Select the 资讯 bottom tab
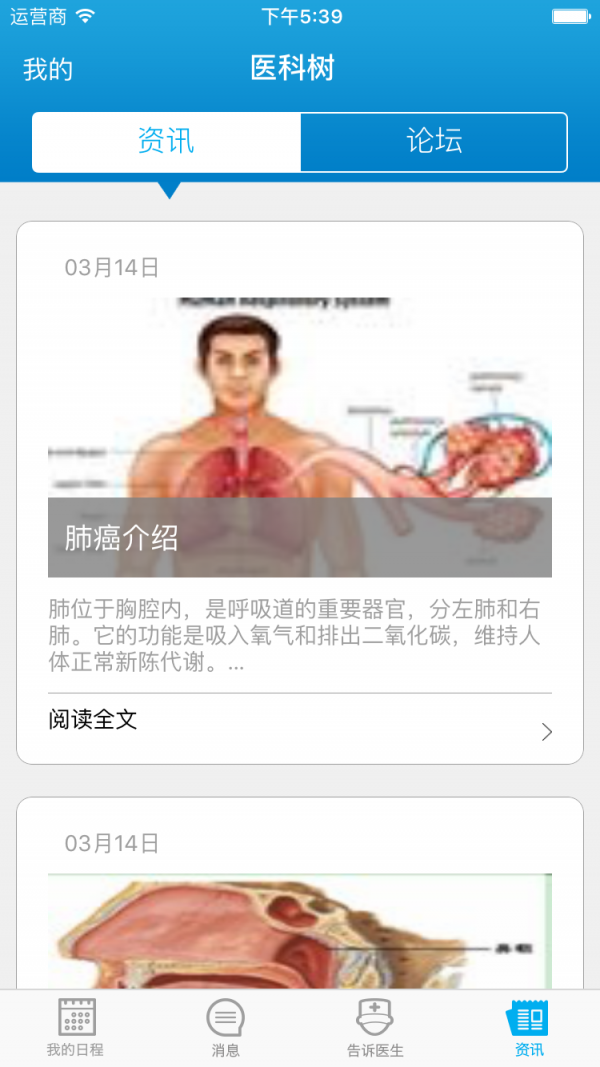600x1067 pixels. tap(528, 1027)
